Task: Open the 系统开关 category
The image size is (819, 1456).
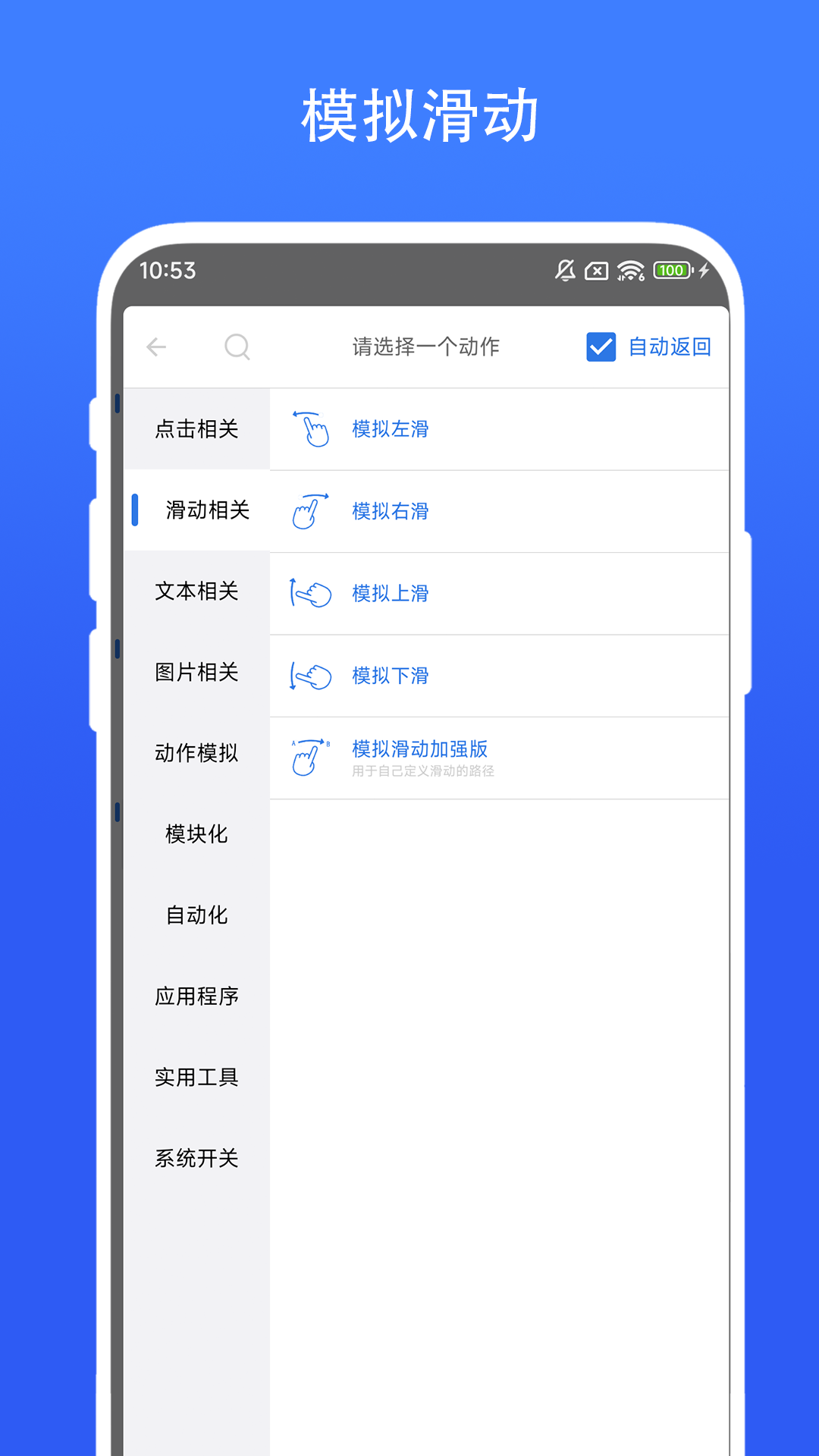Action: click(x=196, y=1159)
